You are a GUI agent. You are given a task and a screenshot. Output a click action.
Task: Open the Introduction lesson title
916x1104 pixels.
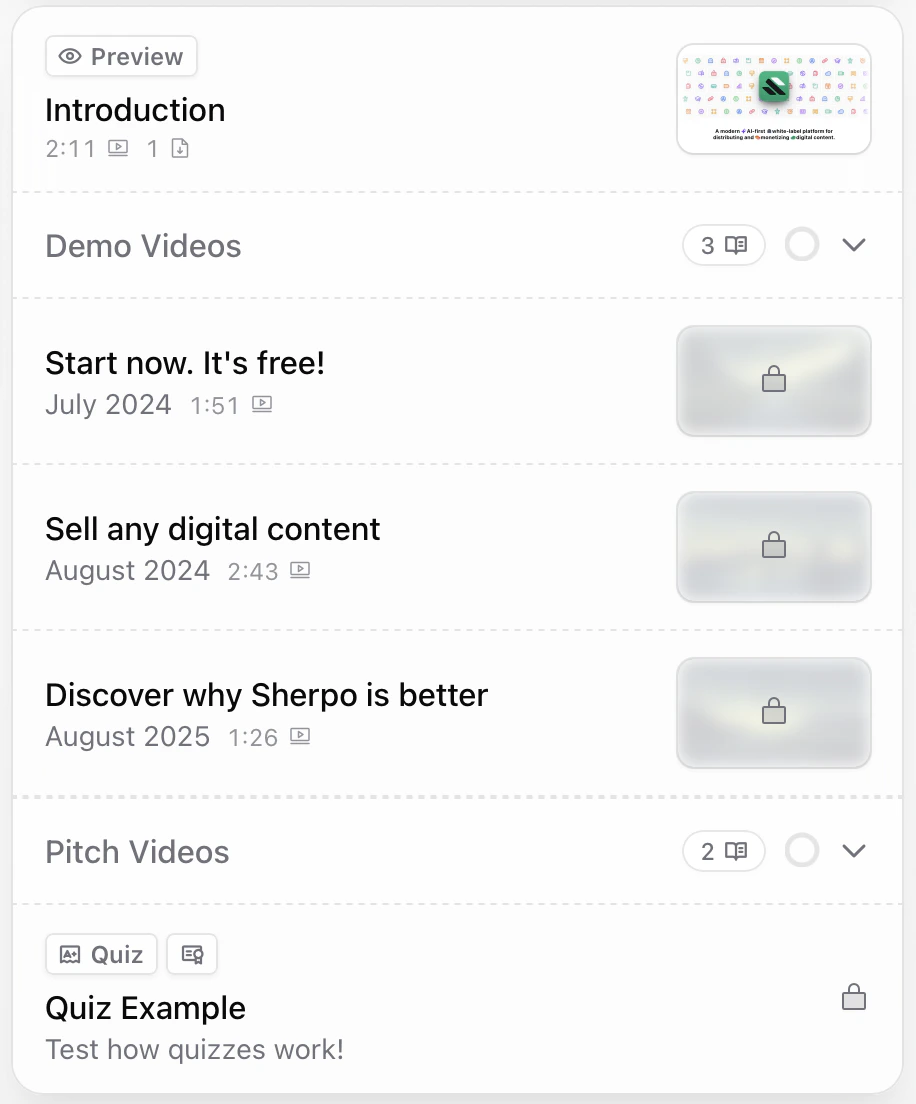[134, 110]
